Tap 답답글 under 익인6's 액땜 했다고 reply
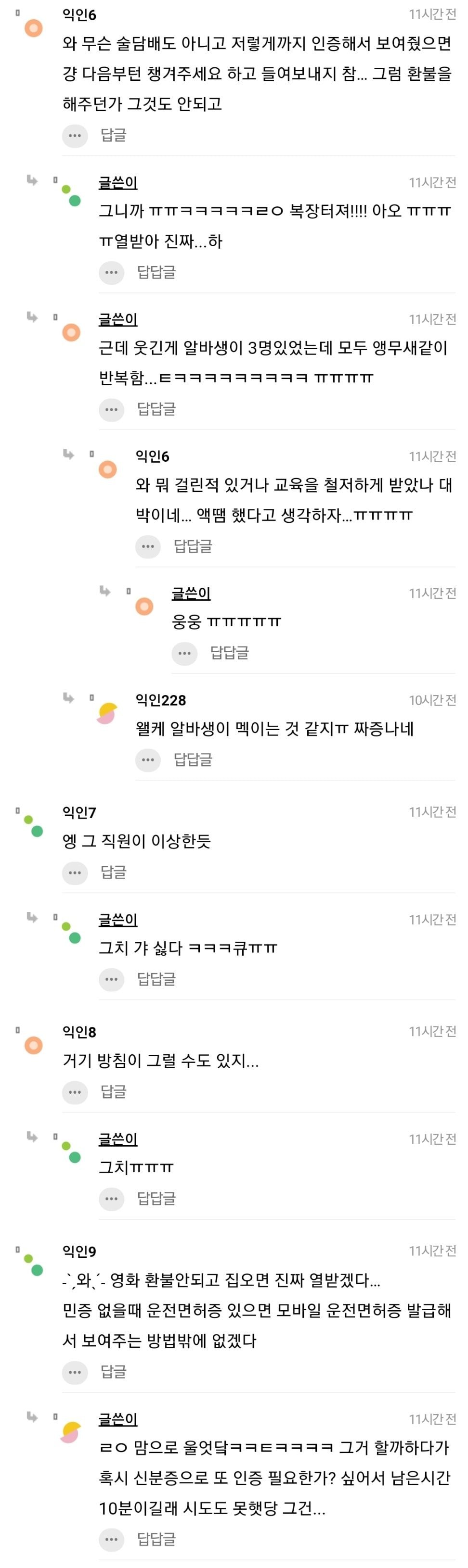Viewport: 468px width, 1568px height. [193, 546]
